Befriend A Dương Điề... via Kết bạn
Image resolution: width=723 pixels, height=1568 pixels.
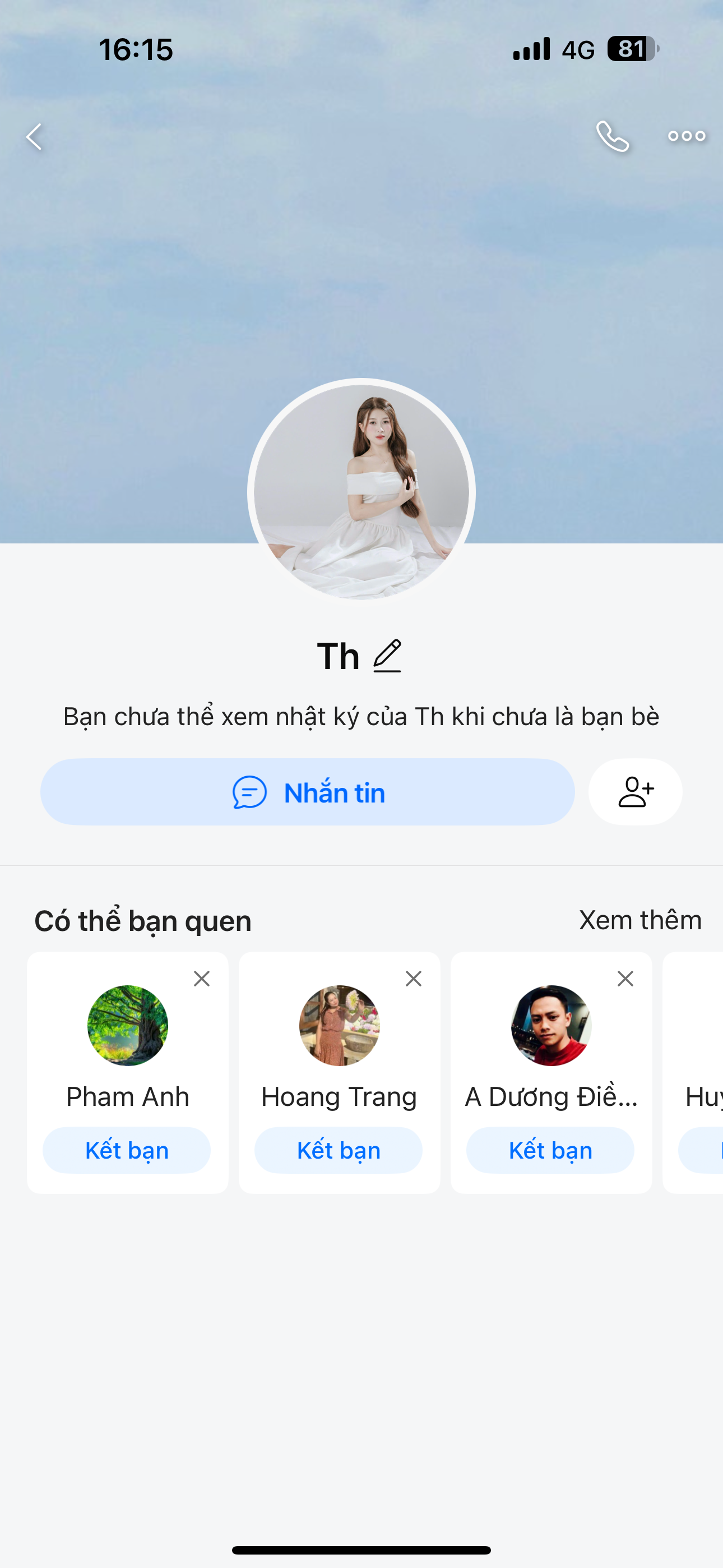point(550,1150)
